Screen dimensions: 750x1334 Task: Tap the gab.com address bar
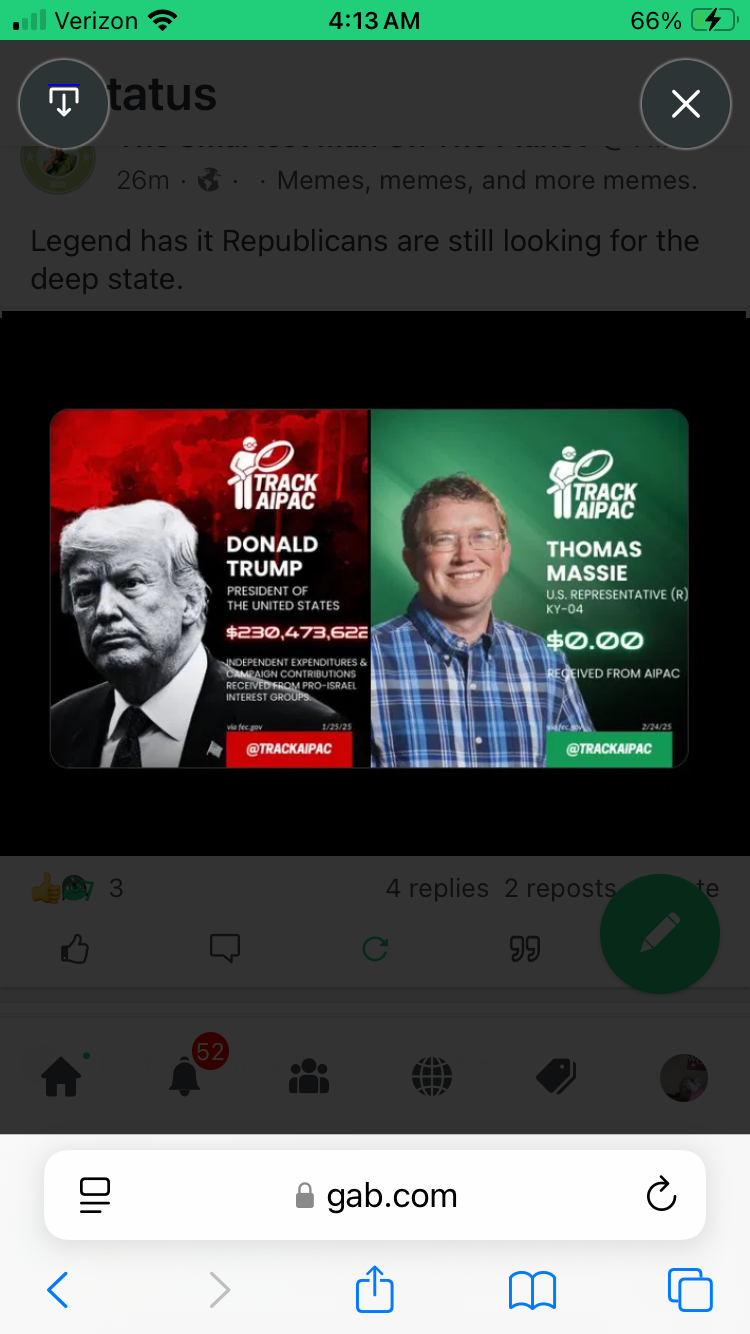375,1195
